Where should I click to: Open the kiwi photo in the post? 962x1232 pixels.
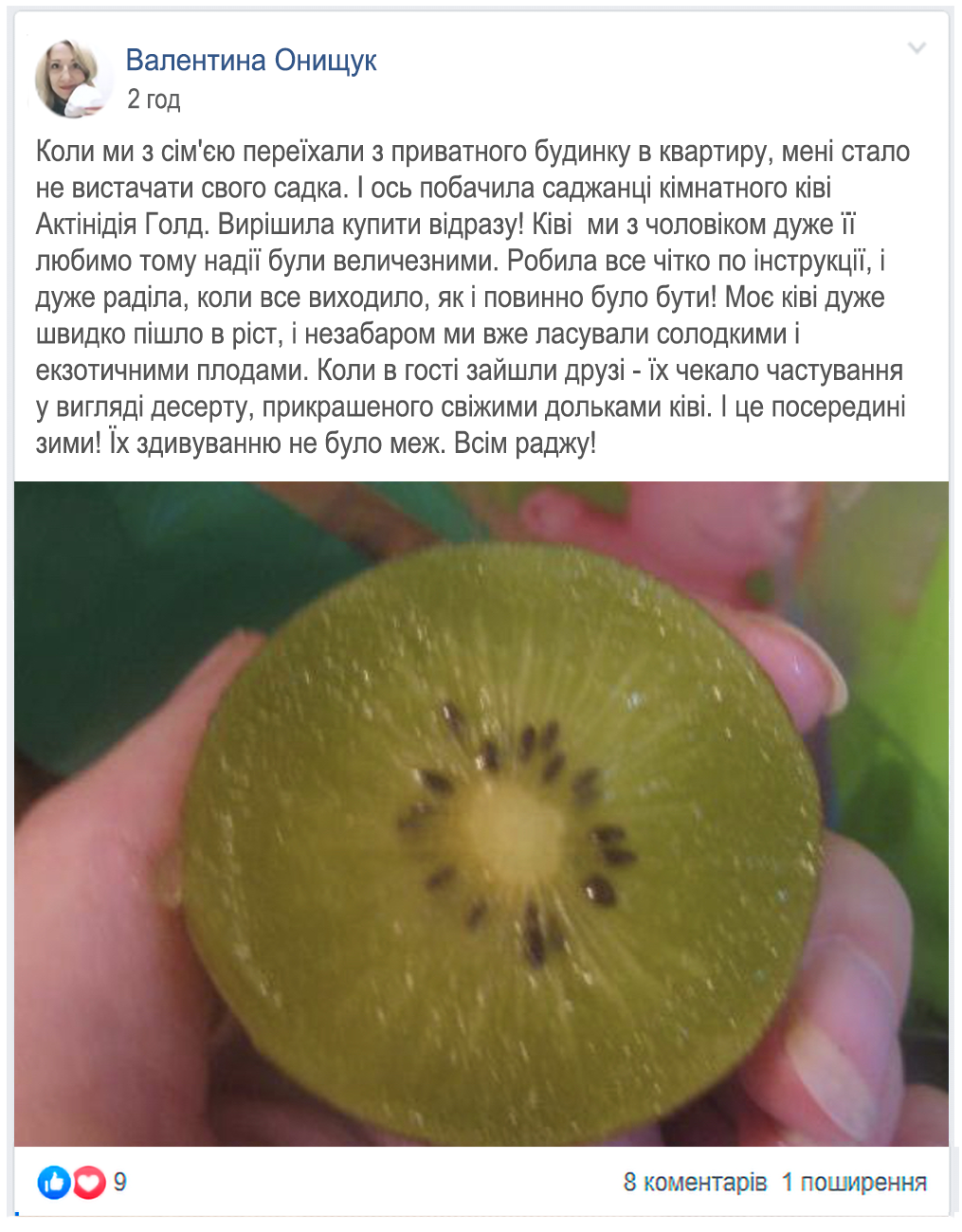pos(481,813)
